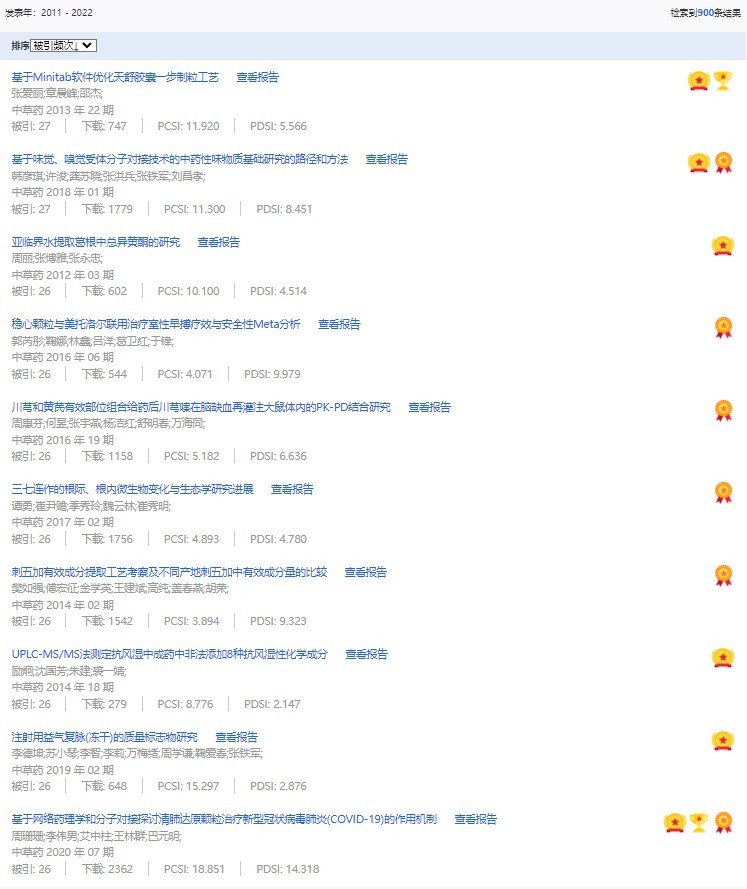Tap 查看报告 for the 稳心颗粒 Meta分析 article
The height and width of the screenshot is (889, 747).
tap(339, 324)
